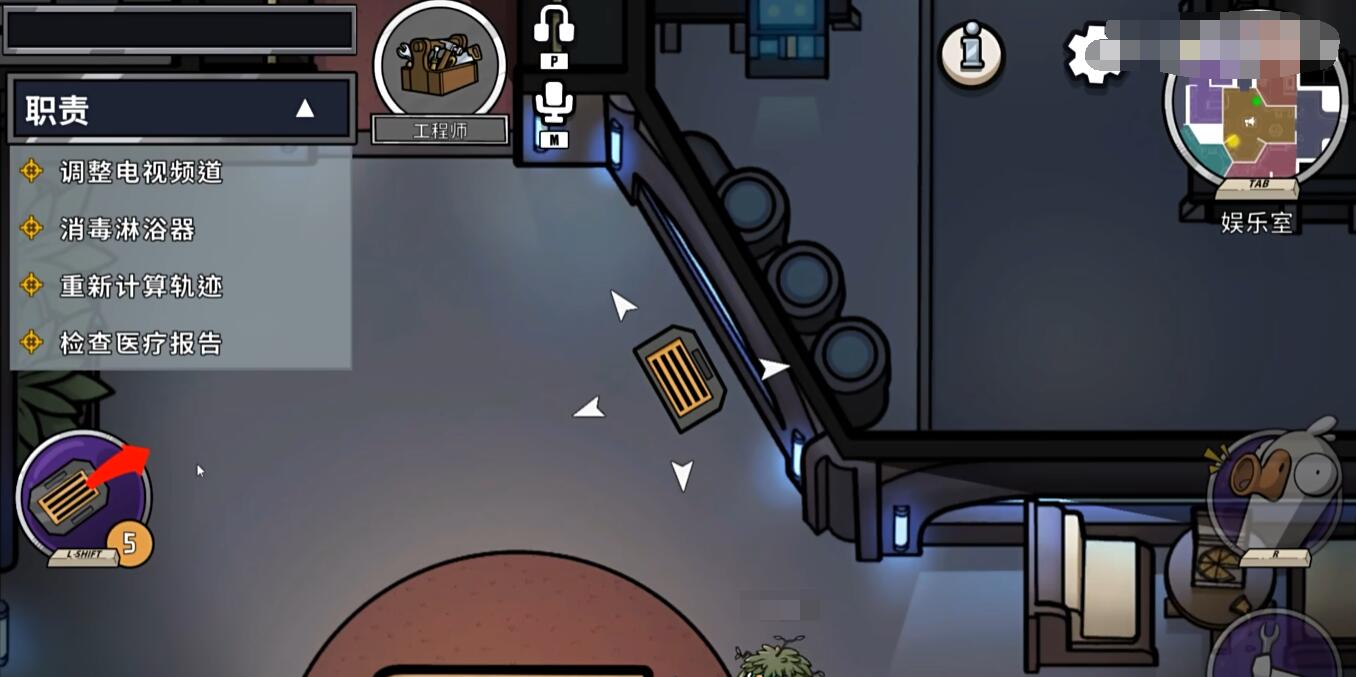Tap the report horn button
Image resolution: width=1356 pixels, height=677 pixels.
[1274, 490]
